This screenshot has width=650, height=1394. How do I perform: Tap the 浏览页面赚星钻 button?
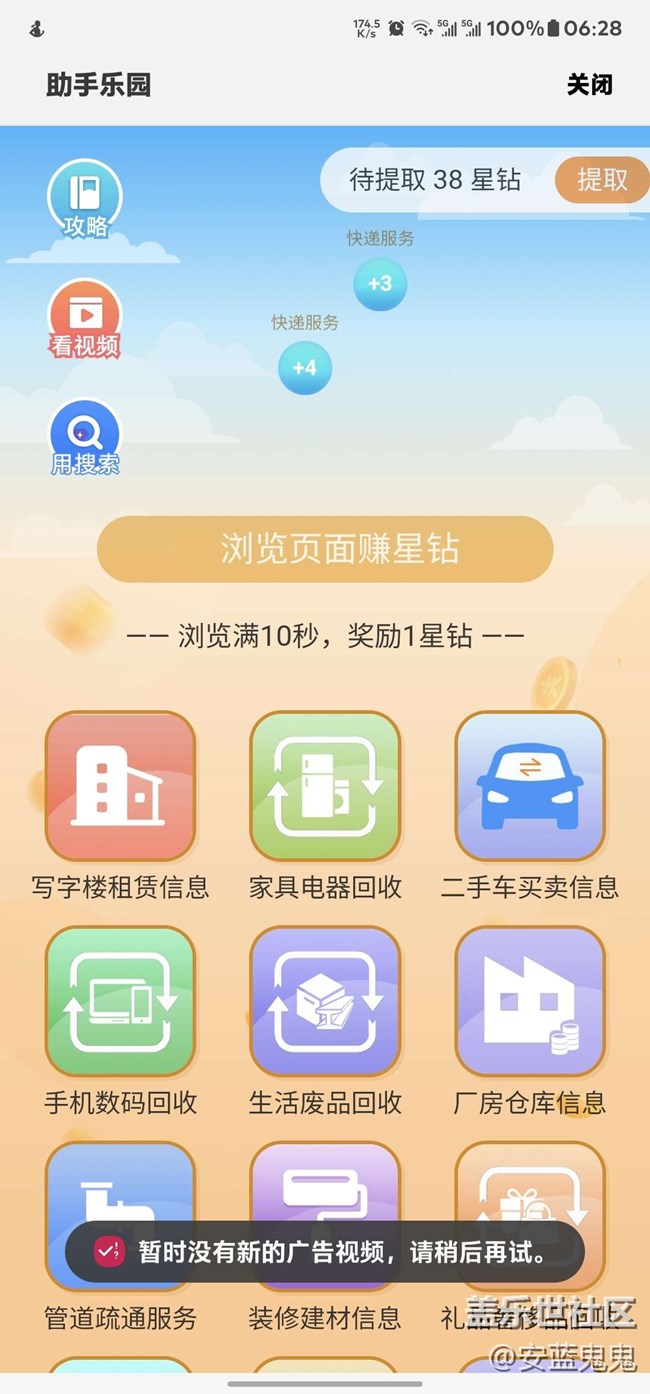tap(325, 549)
